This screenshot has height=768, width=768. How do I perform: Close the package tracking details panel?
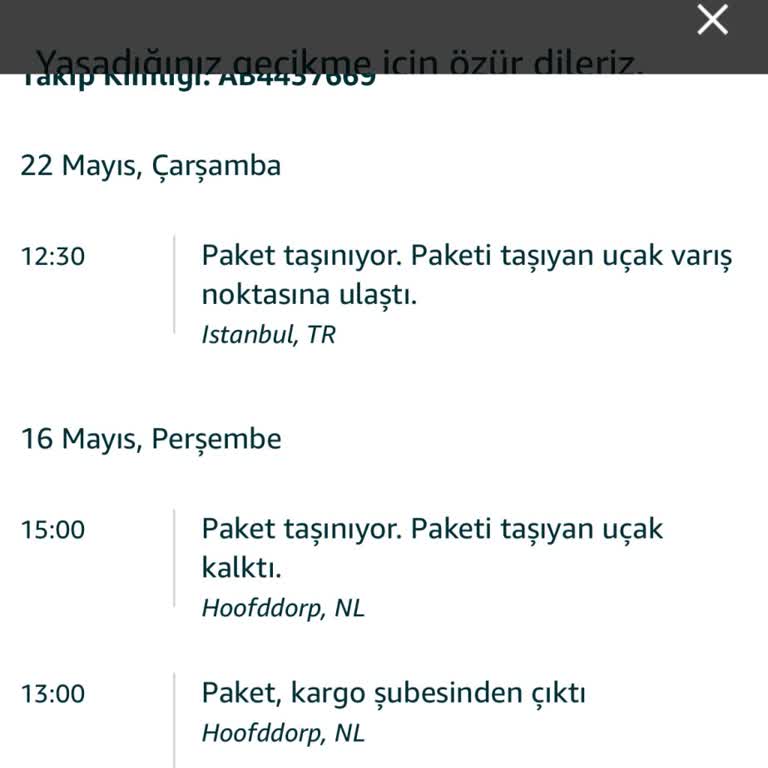(712, 20)
